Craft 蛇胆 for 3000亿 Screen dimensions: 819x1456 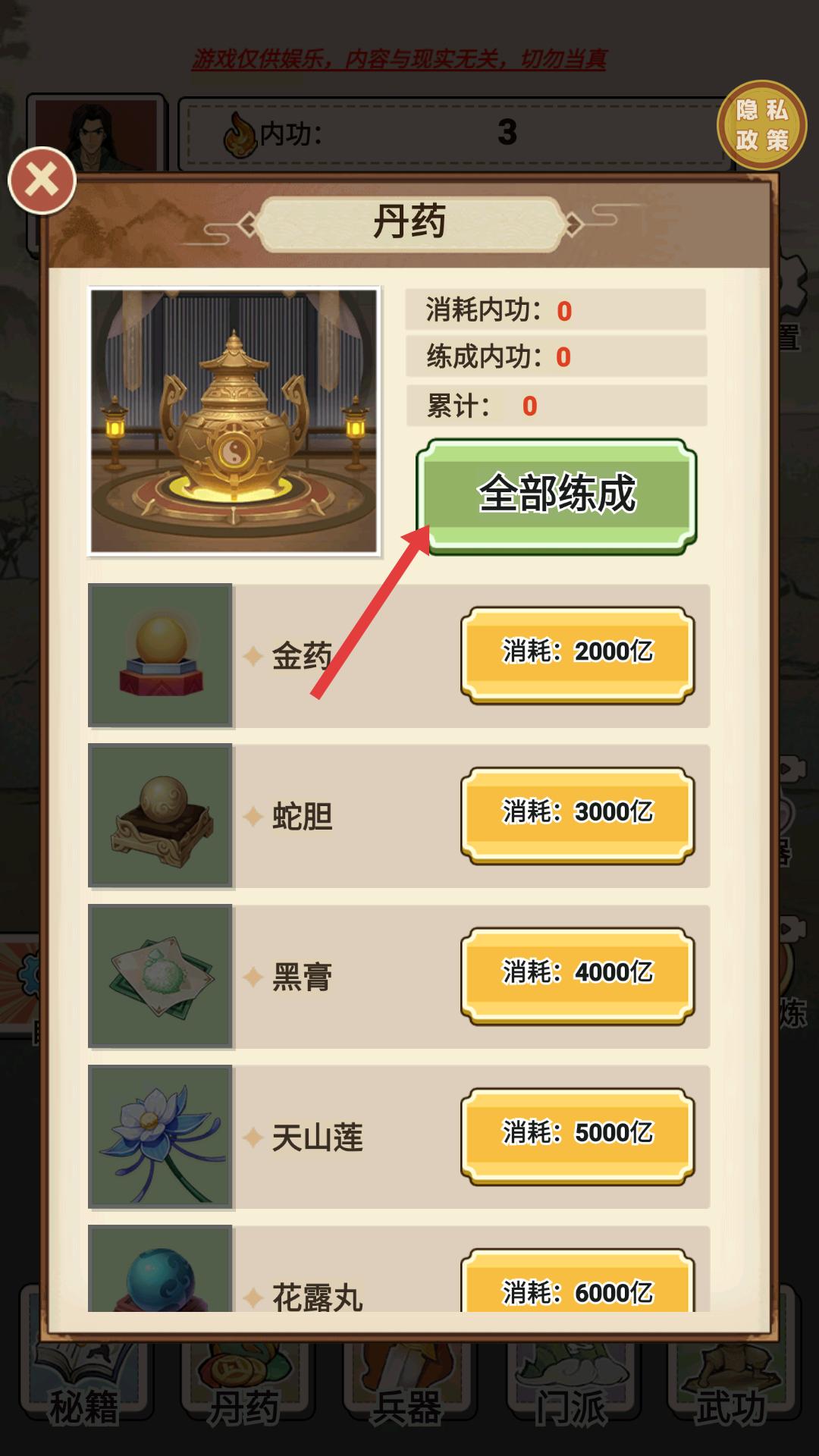click(577, 815)
